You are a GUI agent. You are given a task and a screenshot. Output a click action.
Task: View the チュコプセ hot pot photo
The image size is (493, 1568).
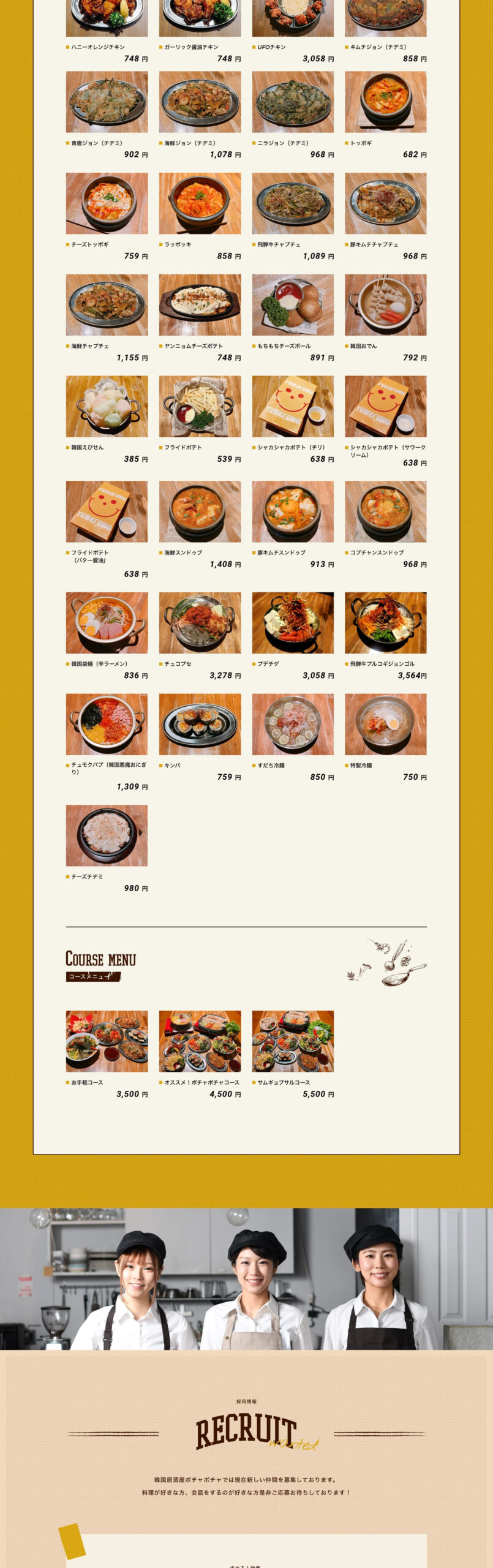point(200,622)
